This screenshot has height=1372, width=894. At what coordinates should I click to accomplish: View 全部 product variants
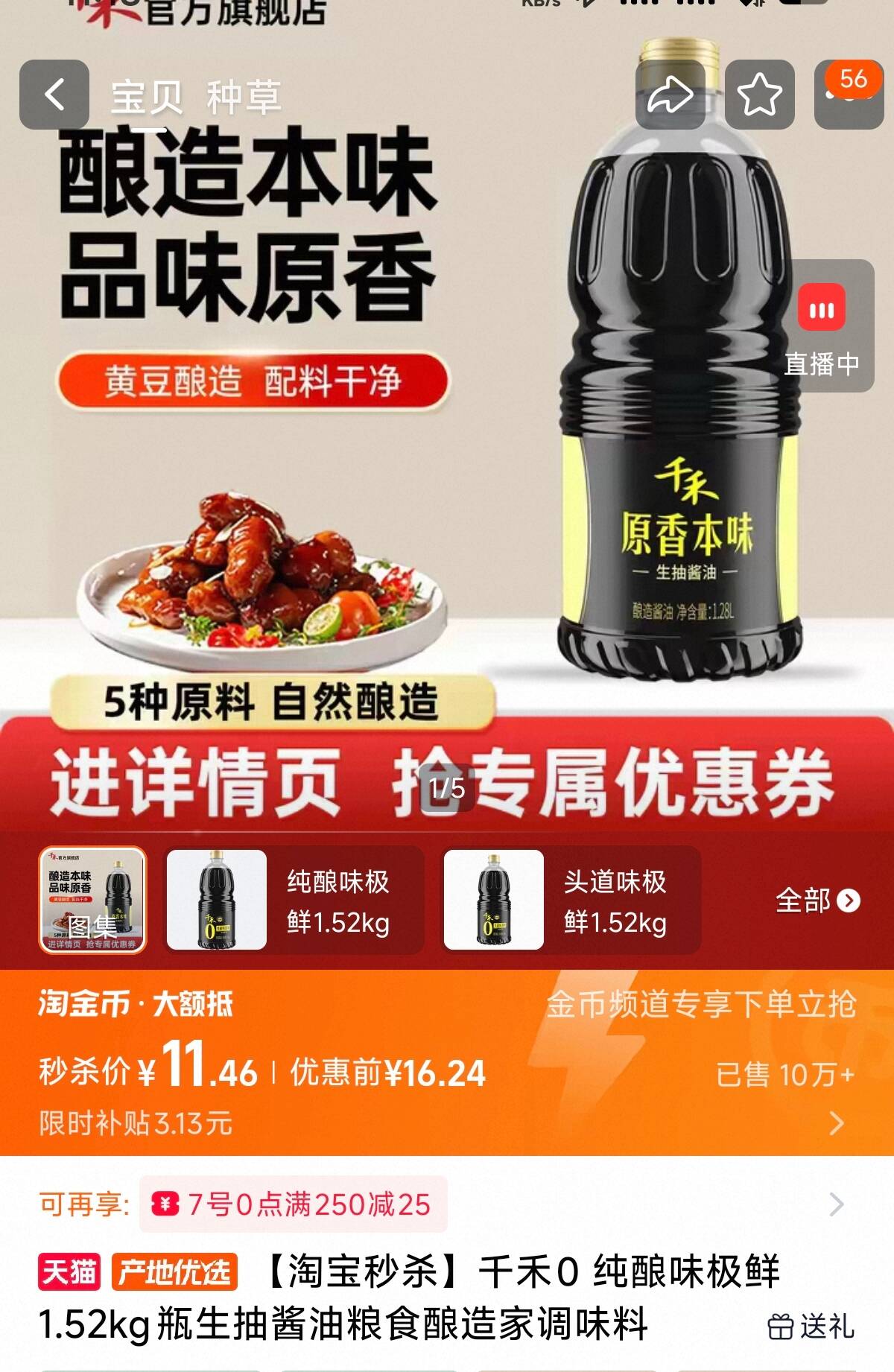coord(817,901)
